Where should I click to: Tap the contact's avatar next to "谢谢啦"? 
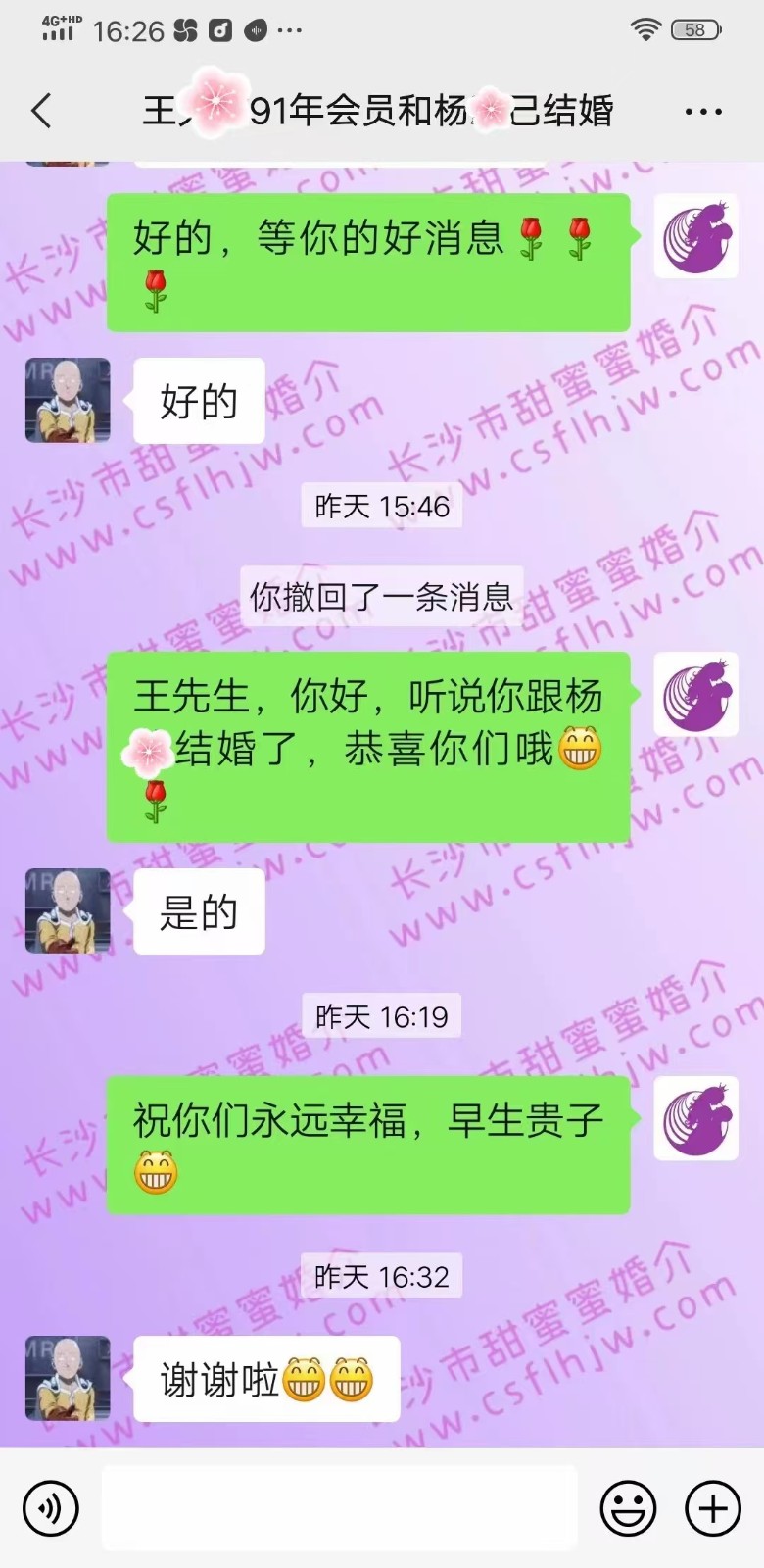coord(68,1378)
